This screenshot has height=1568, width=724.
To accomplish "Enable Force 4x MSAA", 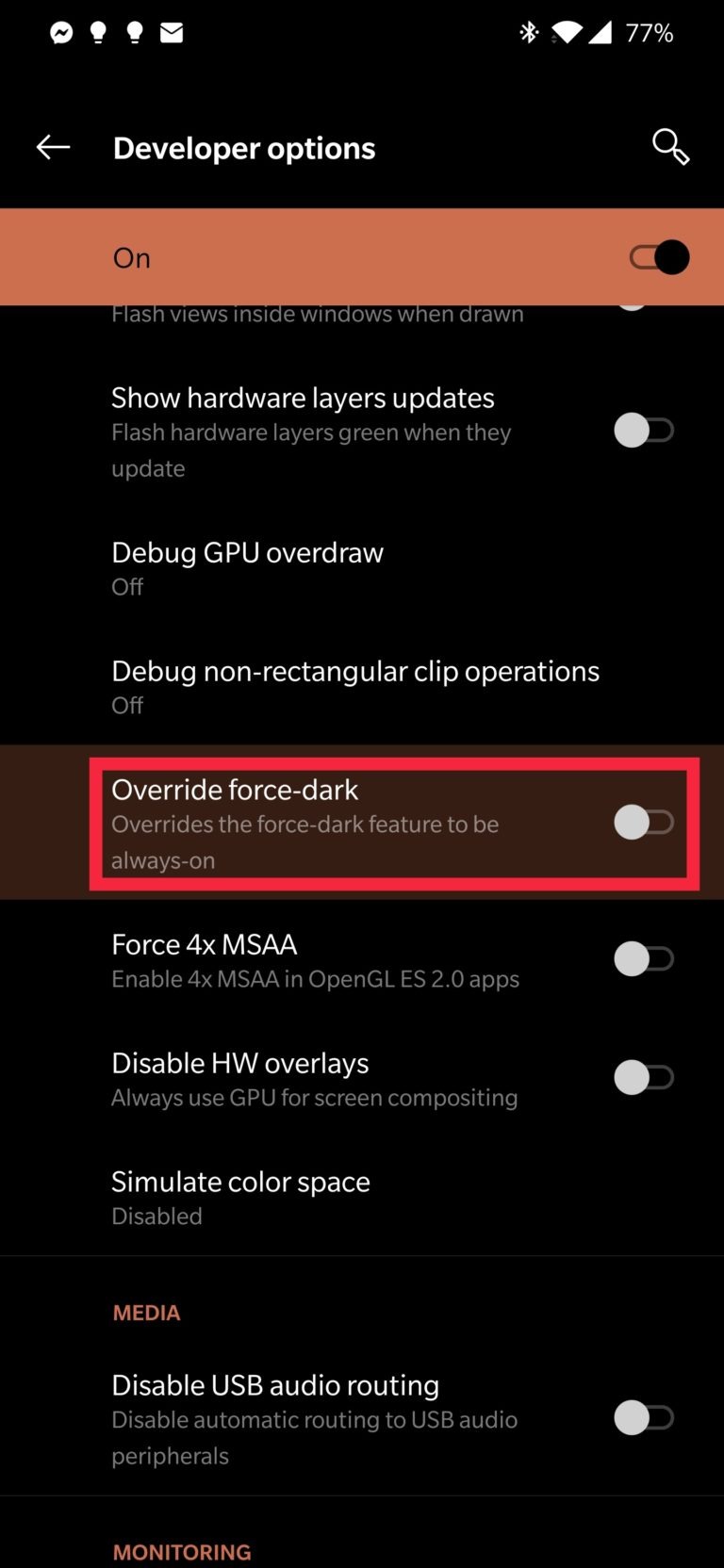I will [644, 959].
